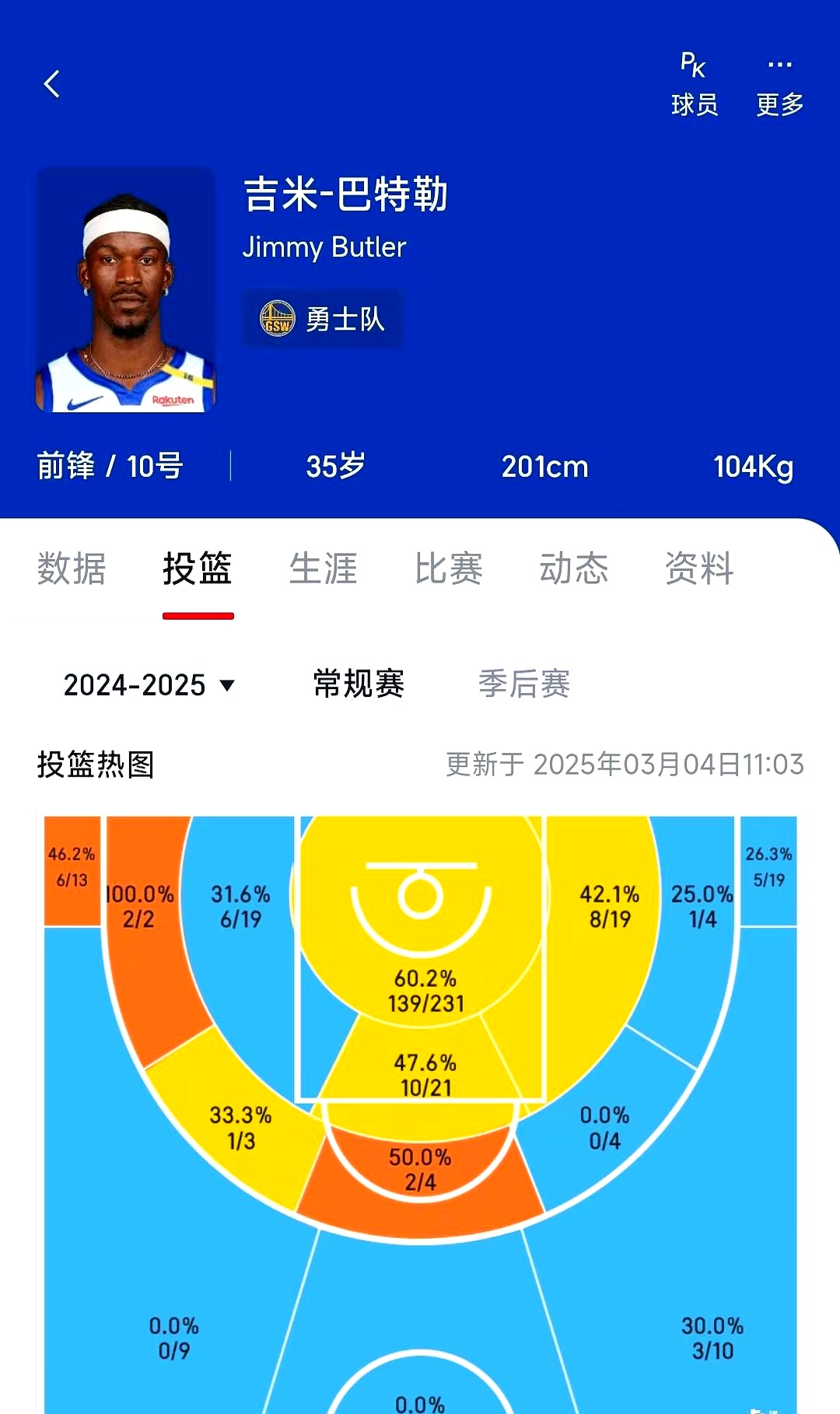
Task: Switch to the 数据 tab
Action: click(x=70, y=570)
